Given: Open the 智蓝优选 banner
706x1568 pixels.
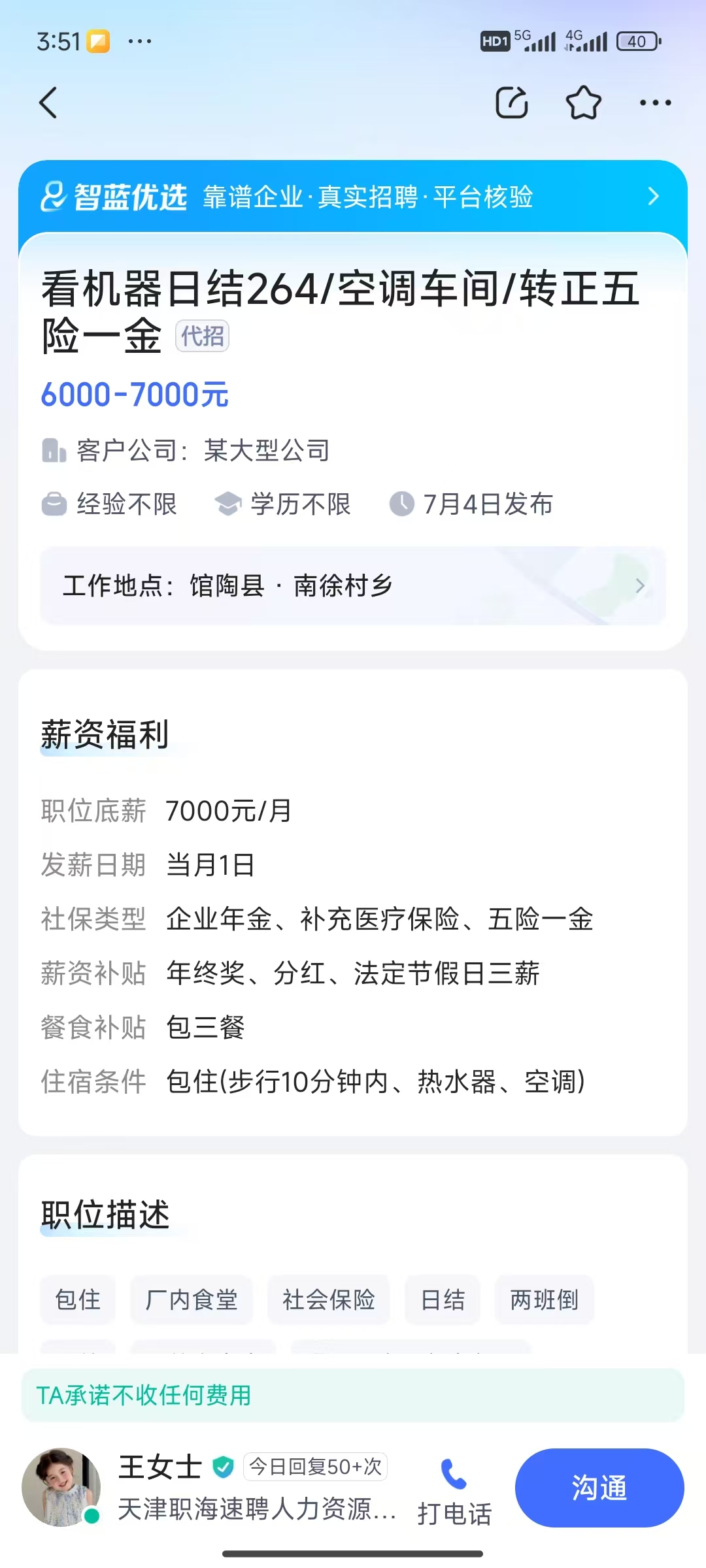Looking at the screenshot, I should 353,197.
